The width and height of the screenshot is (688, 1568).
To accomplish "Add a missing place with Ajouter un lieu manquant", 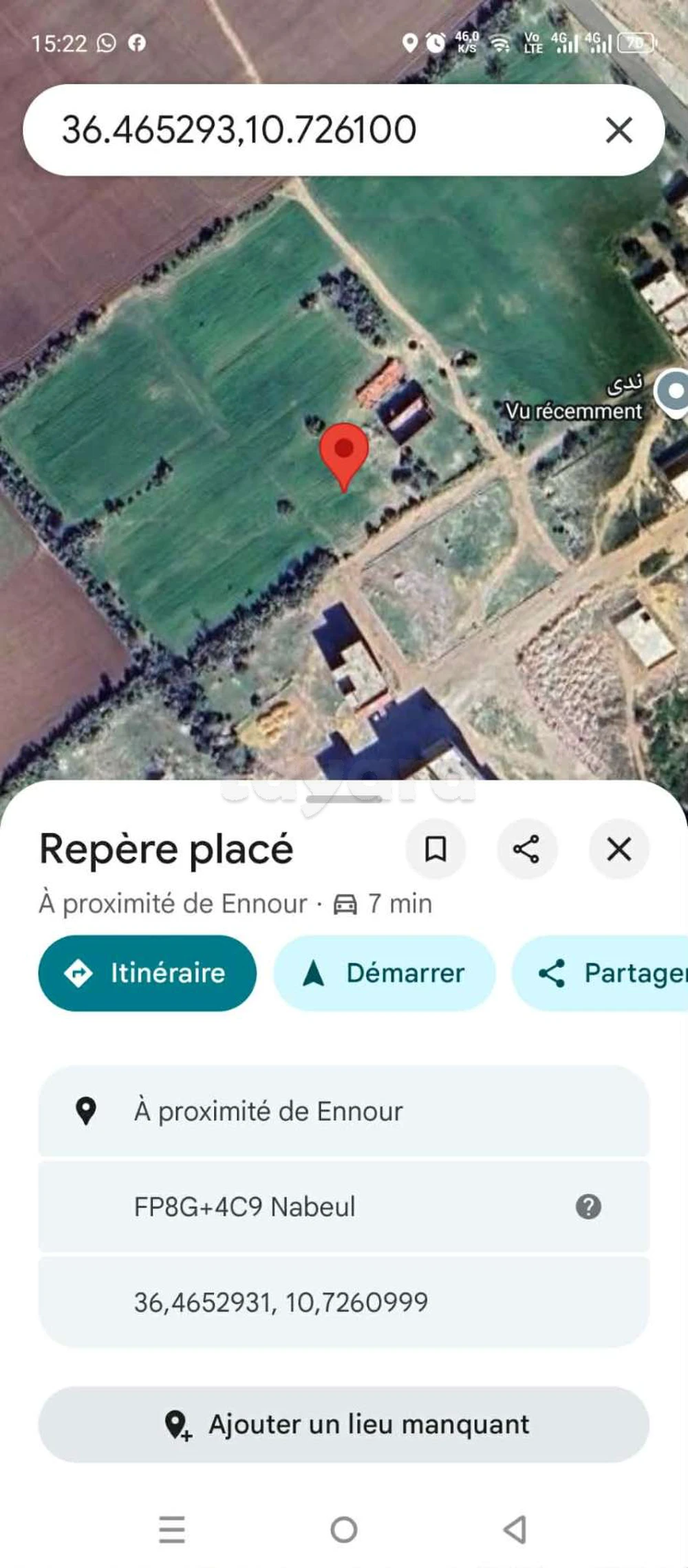I will (x=344, y=1424).
